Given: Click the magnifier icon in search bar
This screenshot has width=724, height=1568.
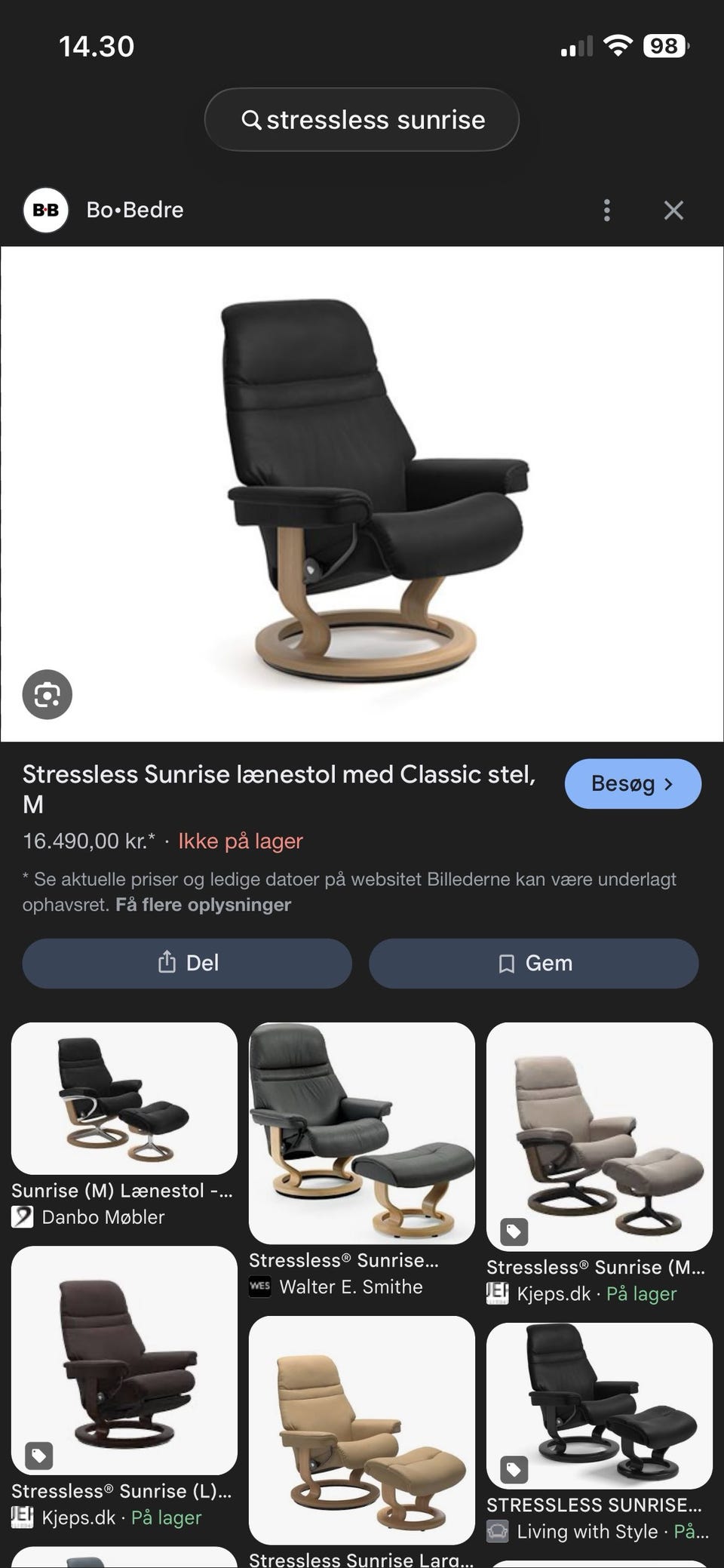Looking at the screenshot, I should tap(254, 119).
